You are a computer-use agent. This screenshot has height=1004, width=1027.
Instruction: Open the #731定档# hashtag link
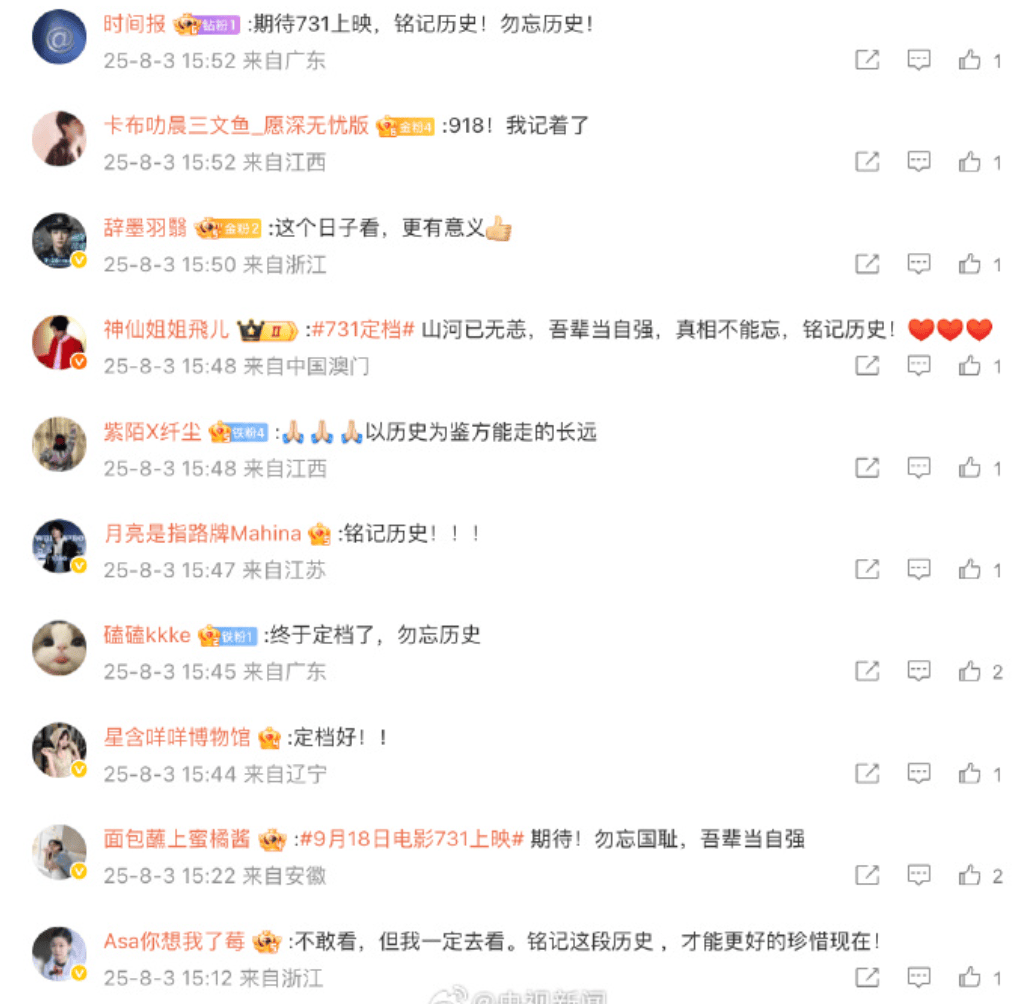(x=363, y=330)
